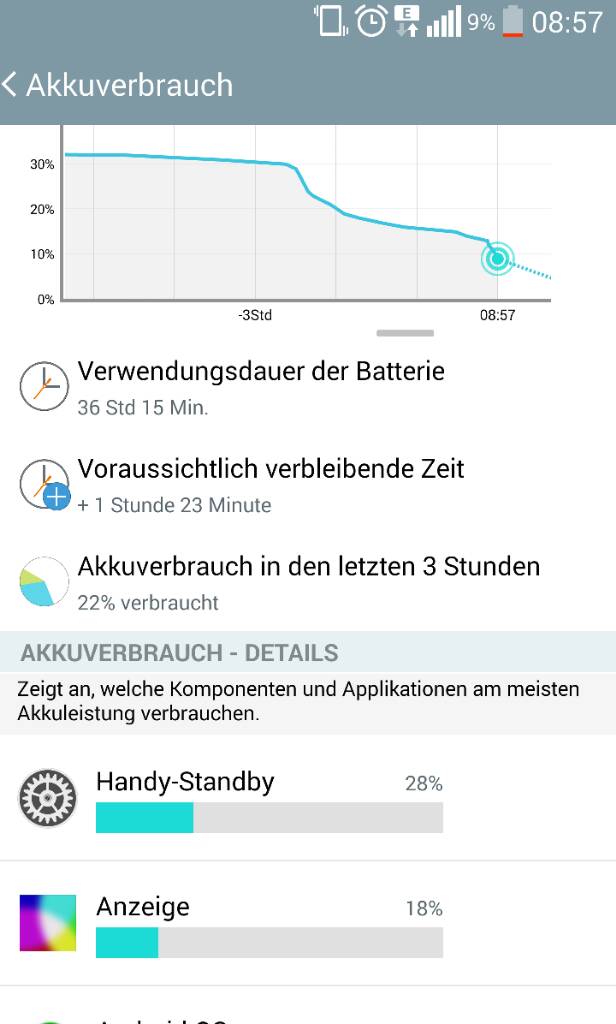616x1024 pixels.
Task: Open Anzeige battery usage details
Action: [x=308, y=923]
